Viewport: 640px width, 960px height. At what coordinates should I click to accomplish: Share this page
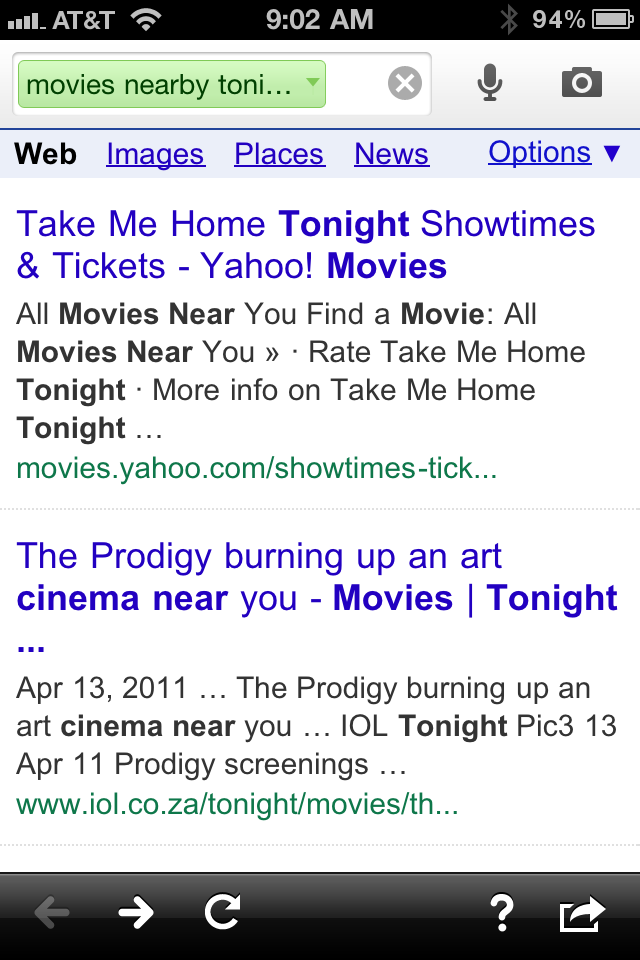[x=583, y=912]
